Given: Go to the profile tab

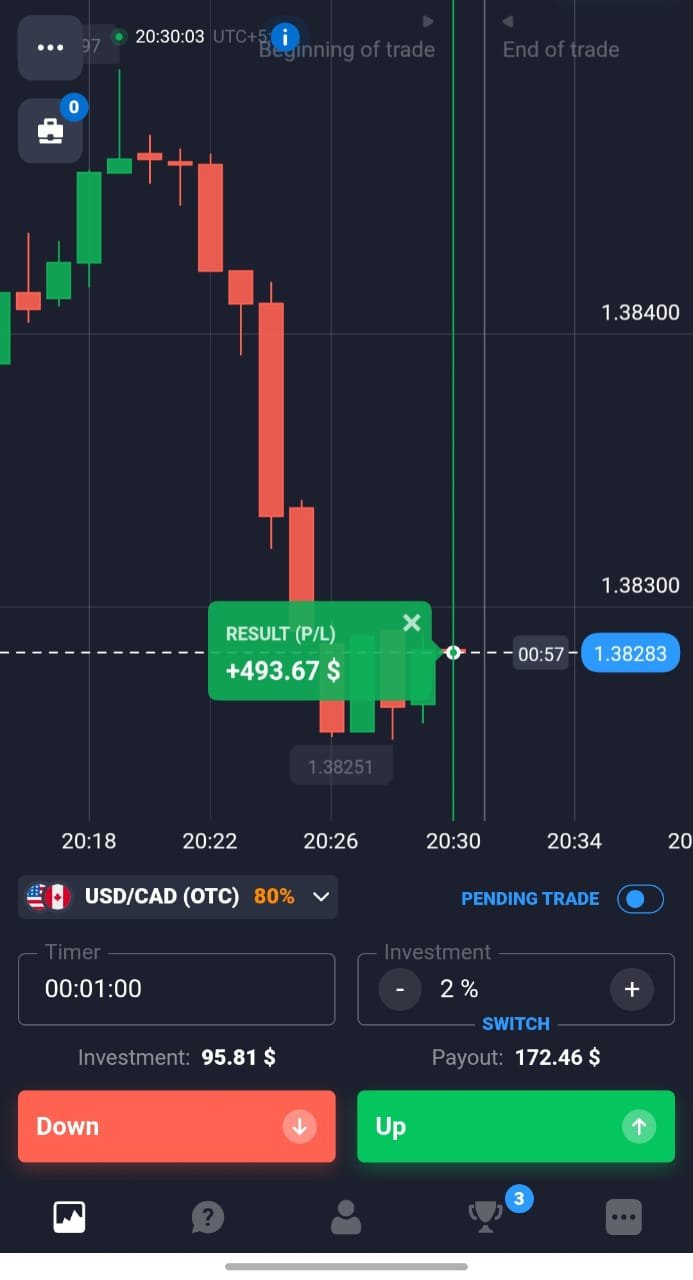Looking at the screenshot, I should (x=346, y=1217).
